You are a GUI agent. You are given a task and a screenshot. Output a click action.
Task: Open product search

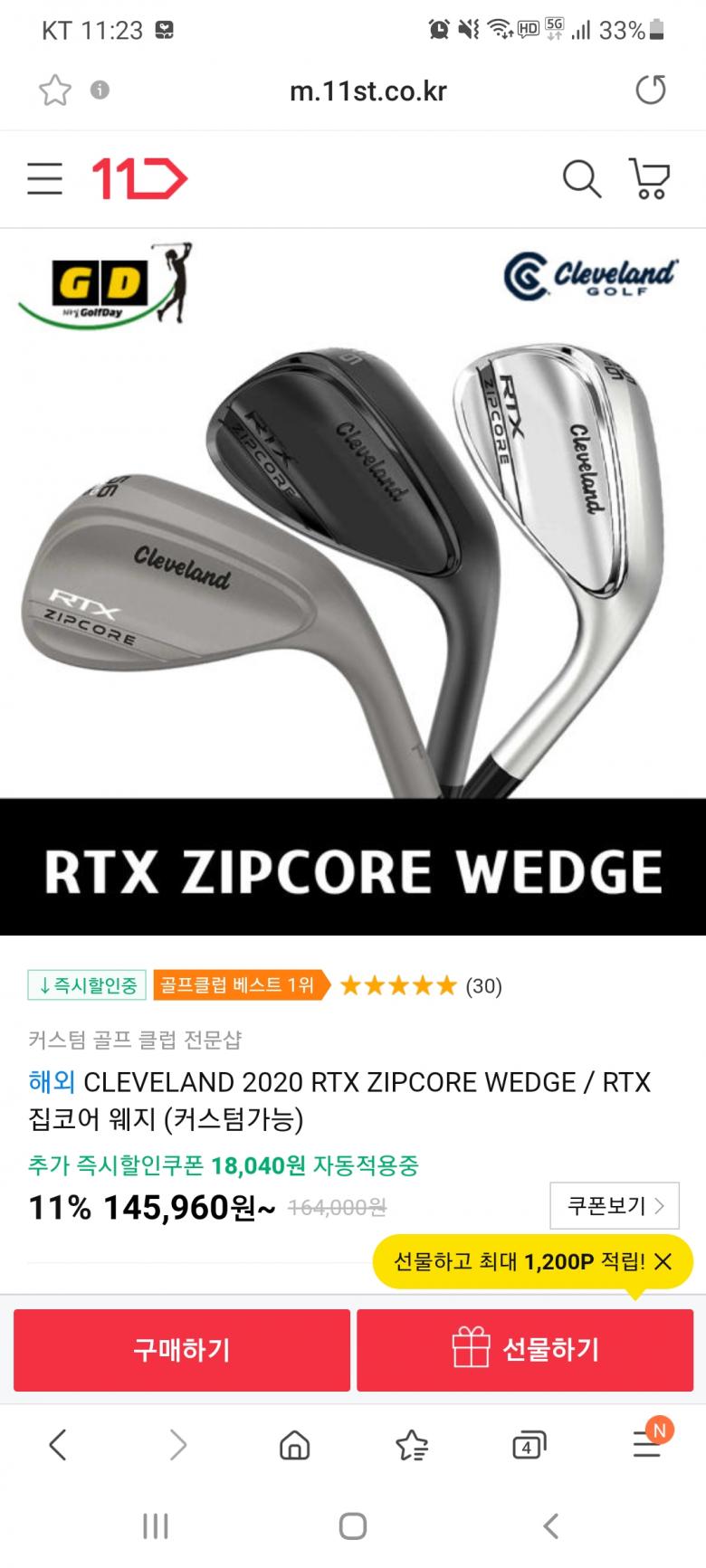coord(581,179)
